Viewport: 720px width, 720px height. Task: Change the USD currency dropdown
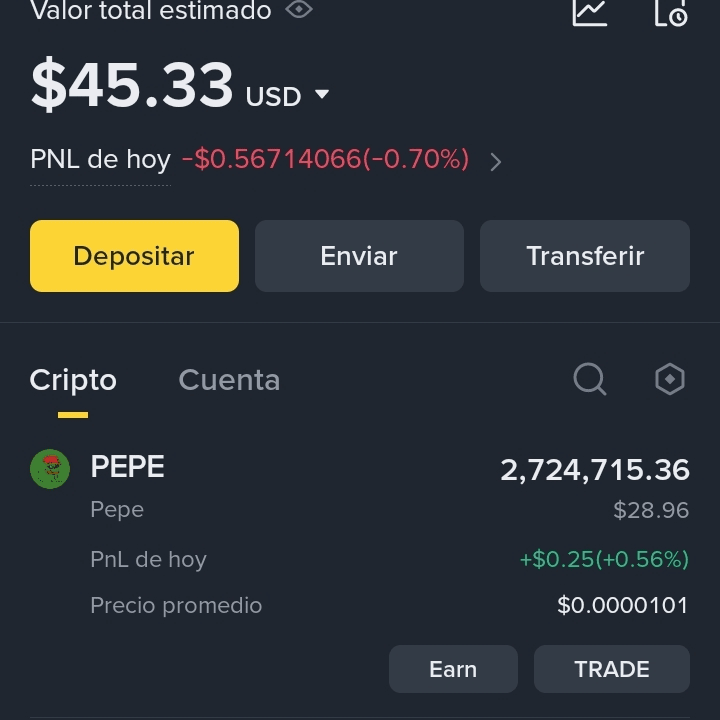pyautogui.click(x=287, y=96)
